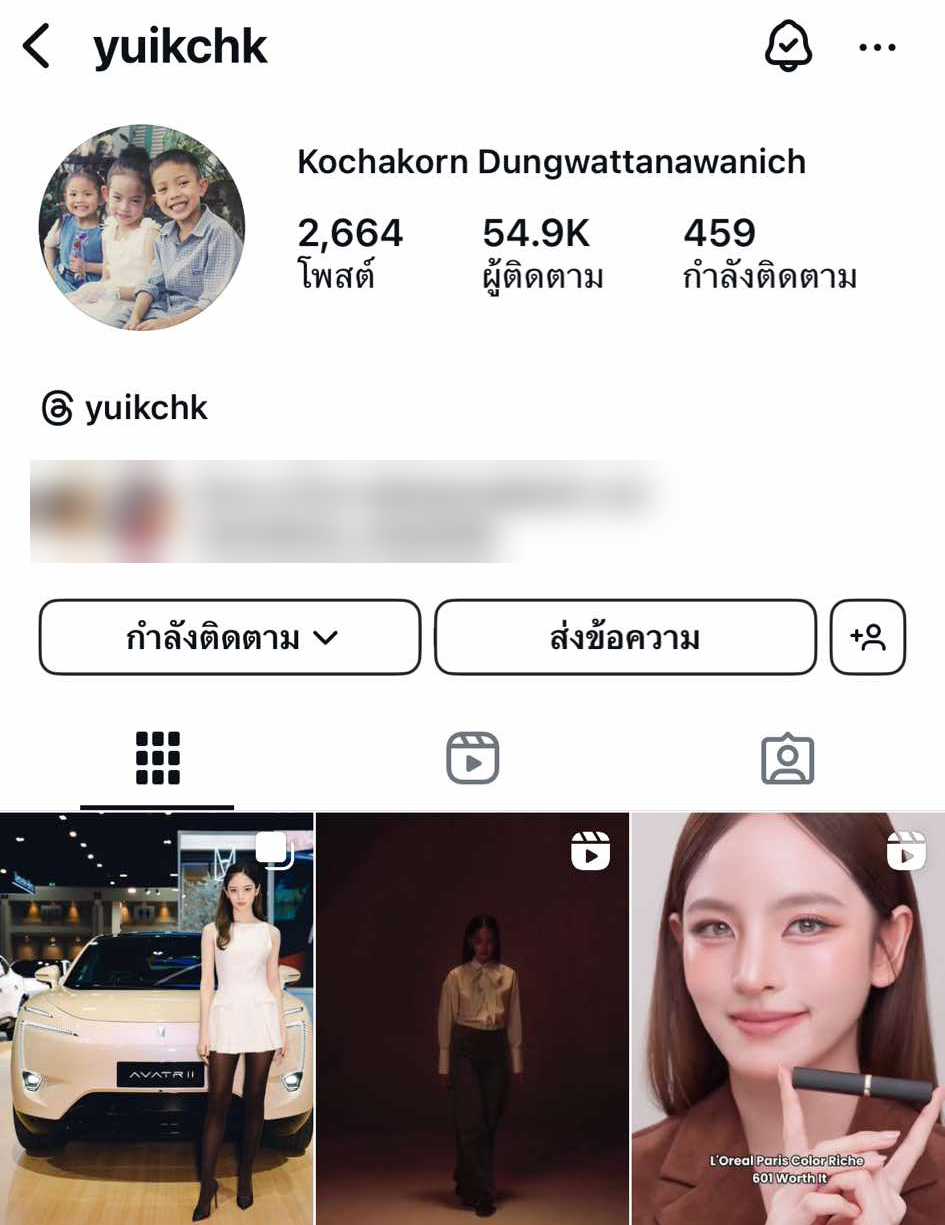Open the post with the Avatr car
The height and width of the screenshot is (1225, 945).
tap(156, 1018)
